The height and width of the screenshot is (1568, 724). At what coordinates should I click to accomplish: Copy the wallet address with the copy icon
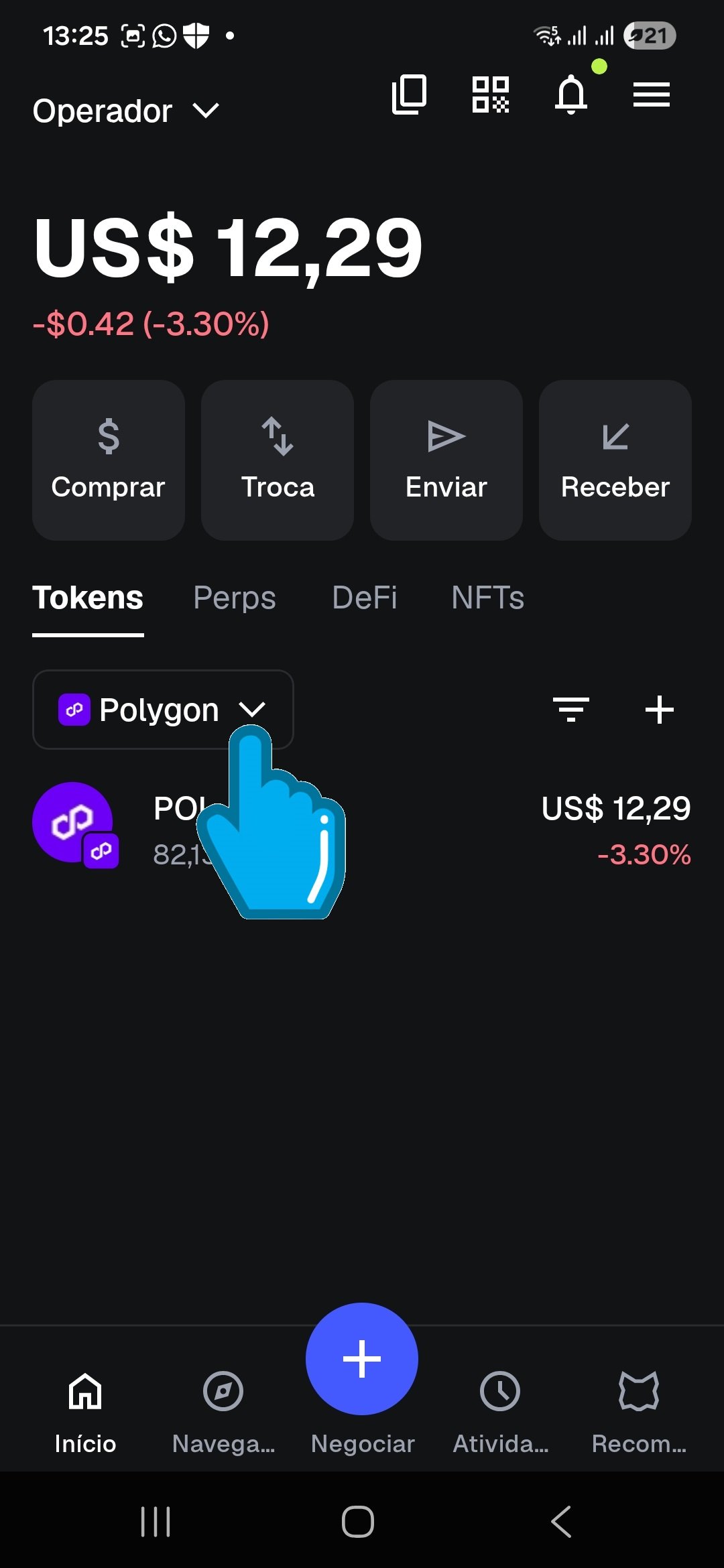pos(408,94)
